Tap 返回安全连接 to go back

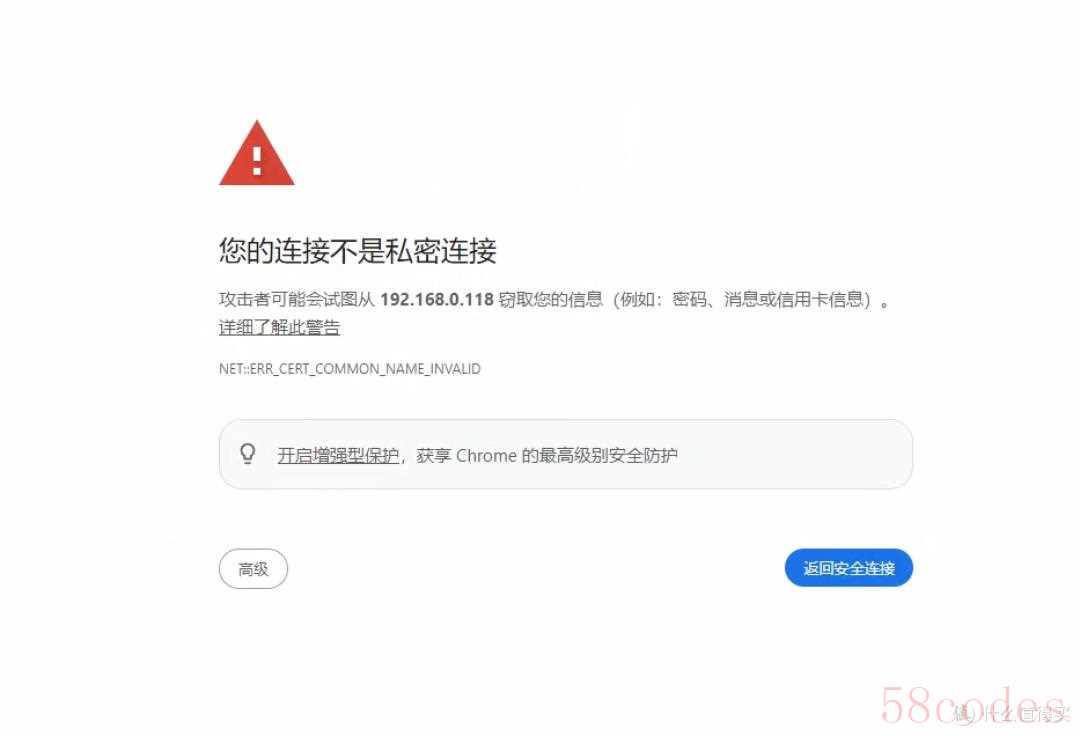(x=848, y=568)
